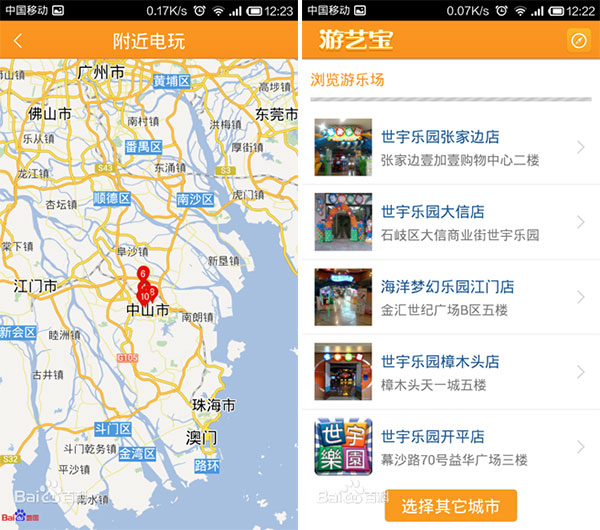600x530 pixels.
Task: Open 世宇乐园开平店 details
Action: [450, 447]
